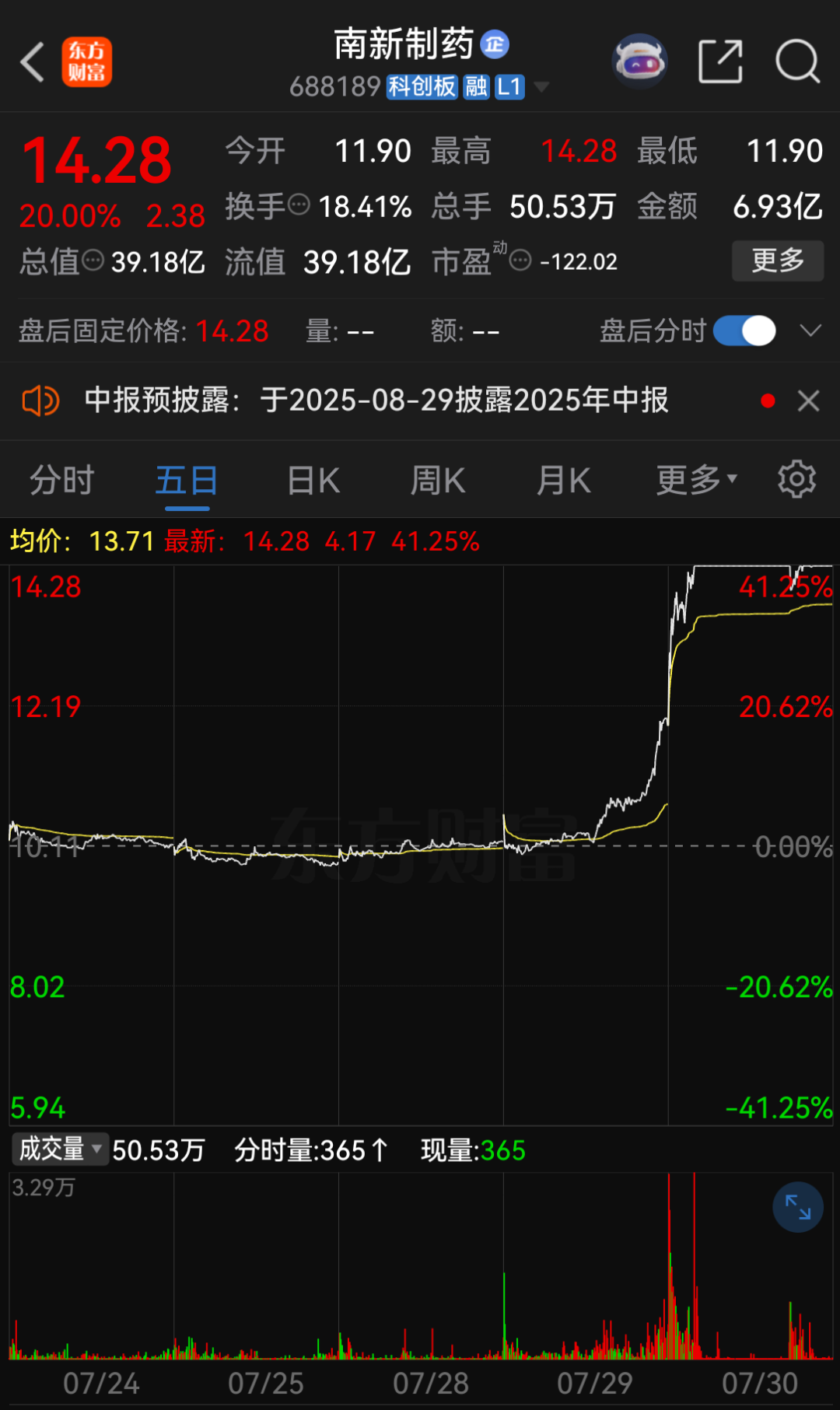The height and width of the screenshot is (1410, 840).
Task: Go back using the top-left arrow
Action: (33, 61)
